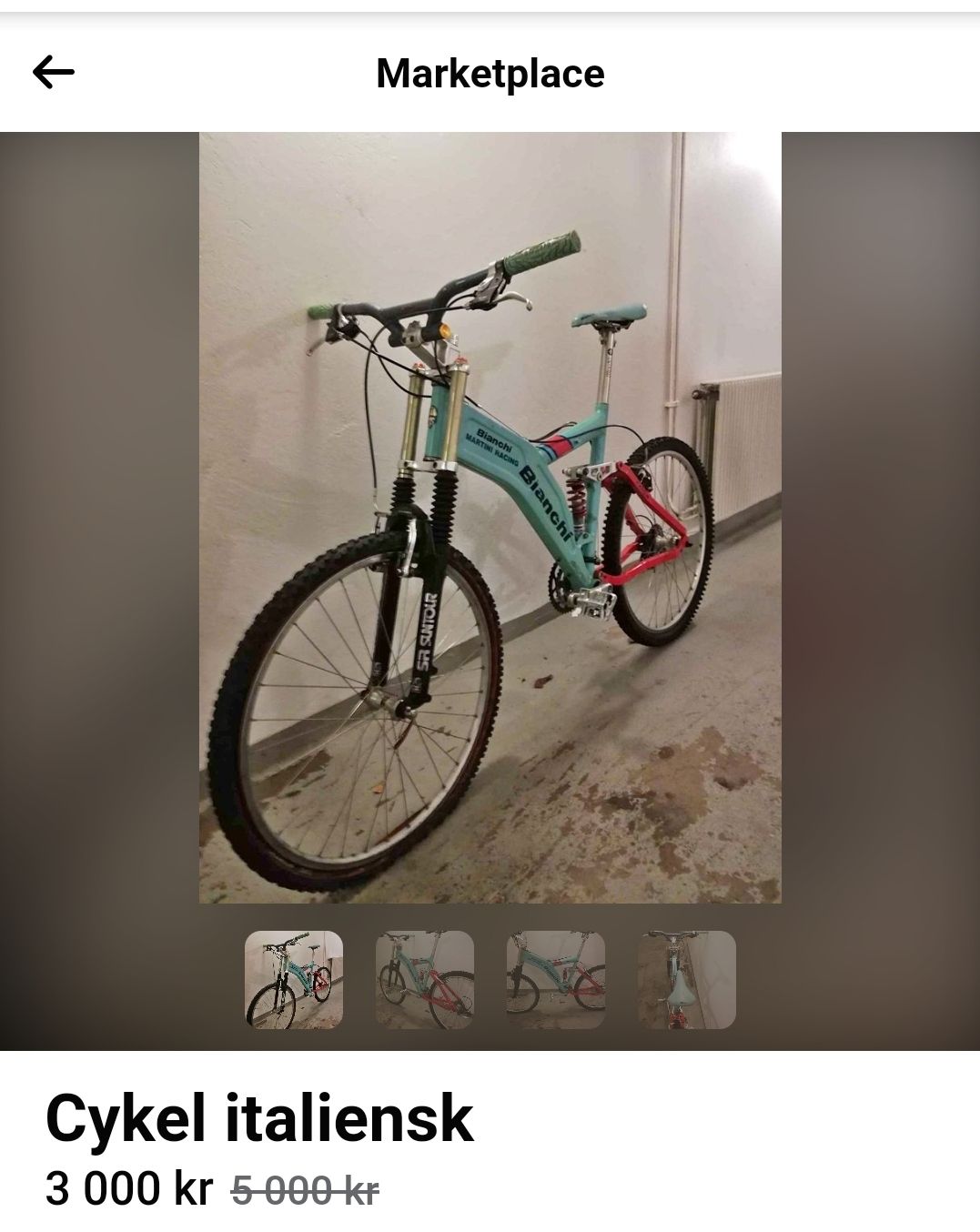Open the main bike photo full screen
The image size is (980, 1232).
pyautogui.click(x=490, y=517)
